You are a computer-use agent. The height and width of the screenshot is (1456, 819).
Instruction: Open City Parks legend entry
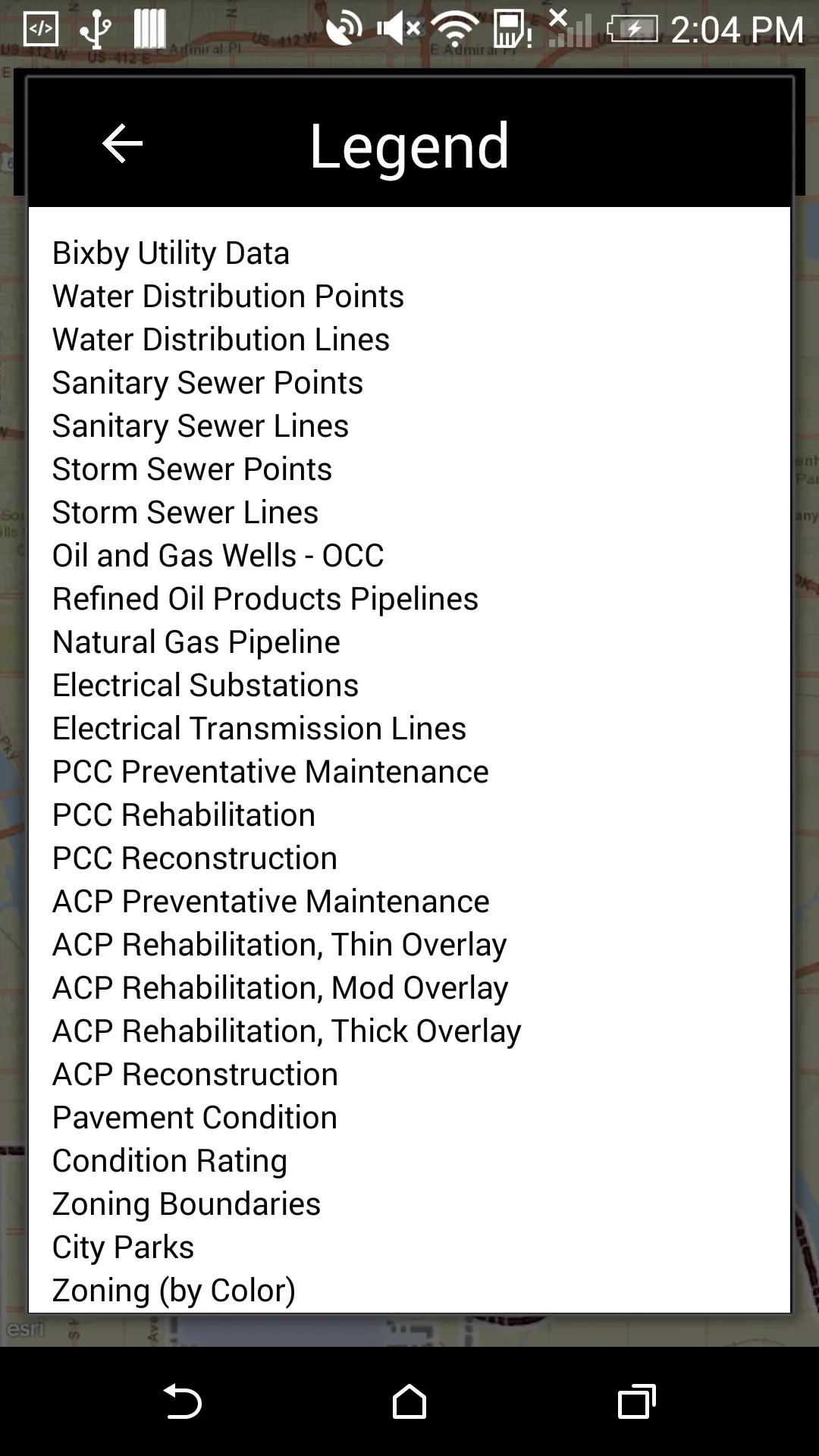[123, 1247]
